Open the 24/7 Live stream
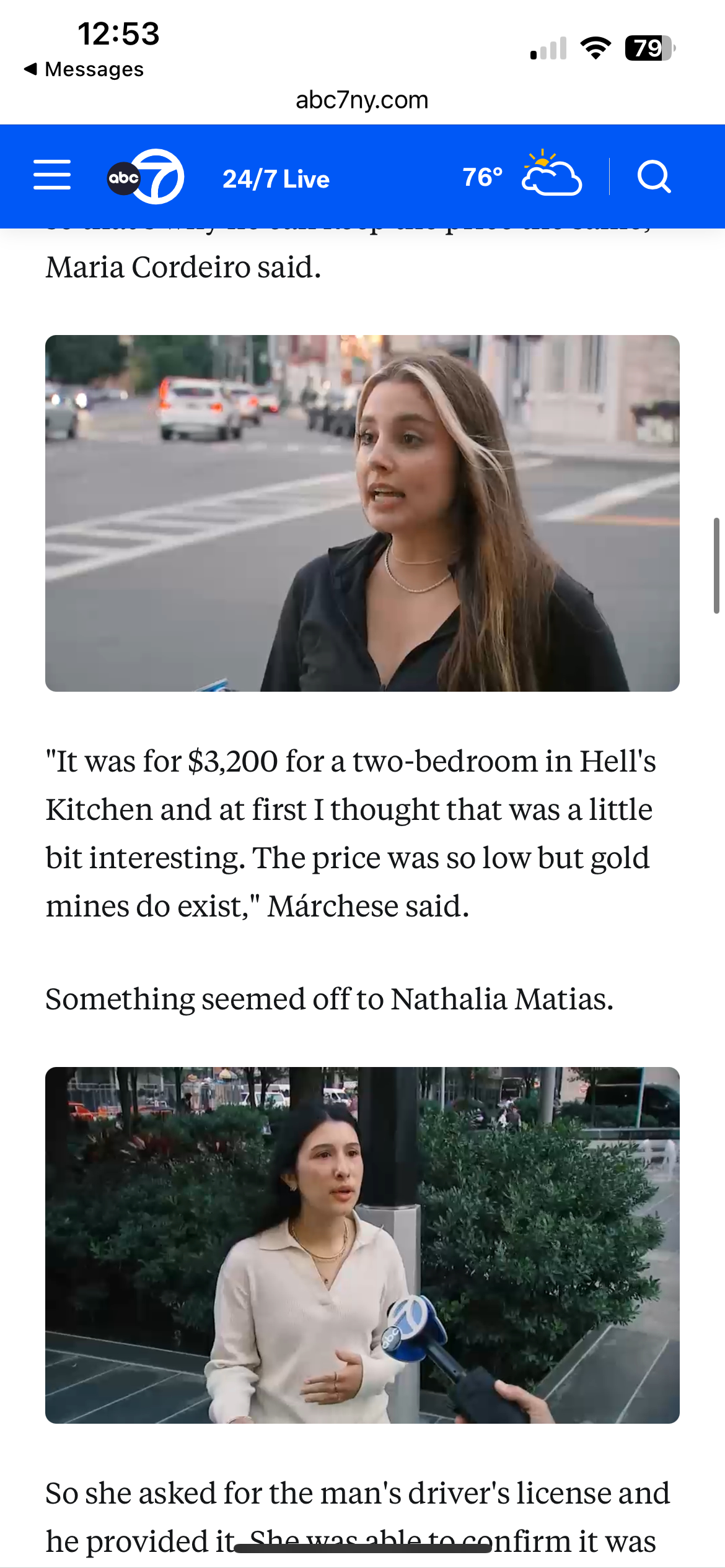Screen dimensions: 725x1568 (x=276, y=179)
